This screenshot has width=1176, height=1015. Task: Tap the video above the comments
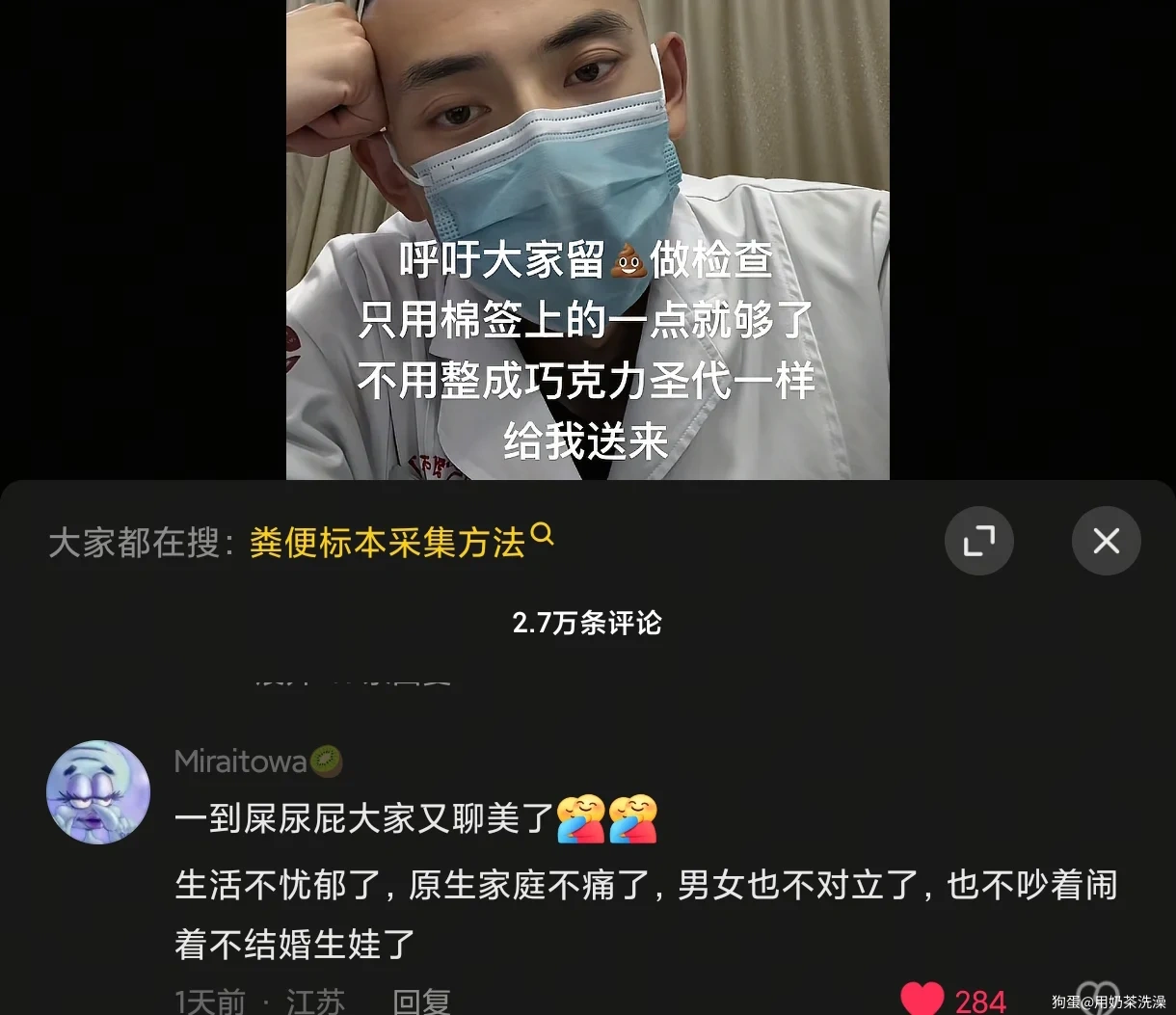click(587, 241)
